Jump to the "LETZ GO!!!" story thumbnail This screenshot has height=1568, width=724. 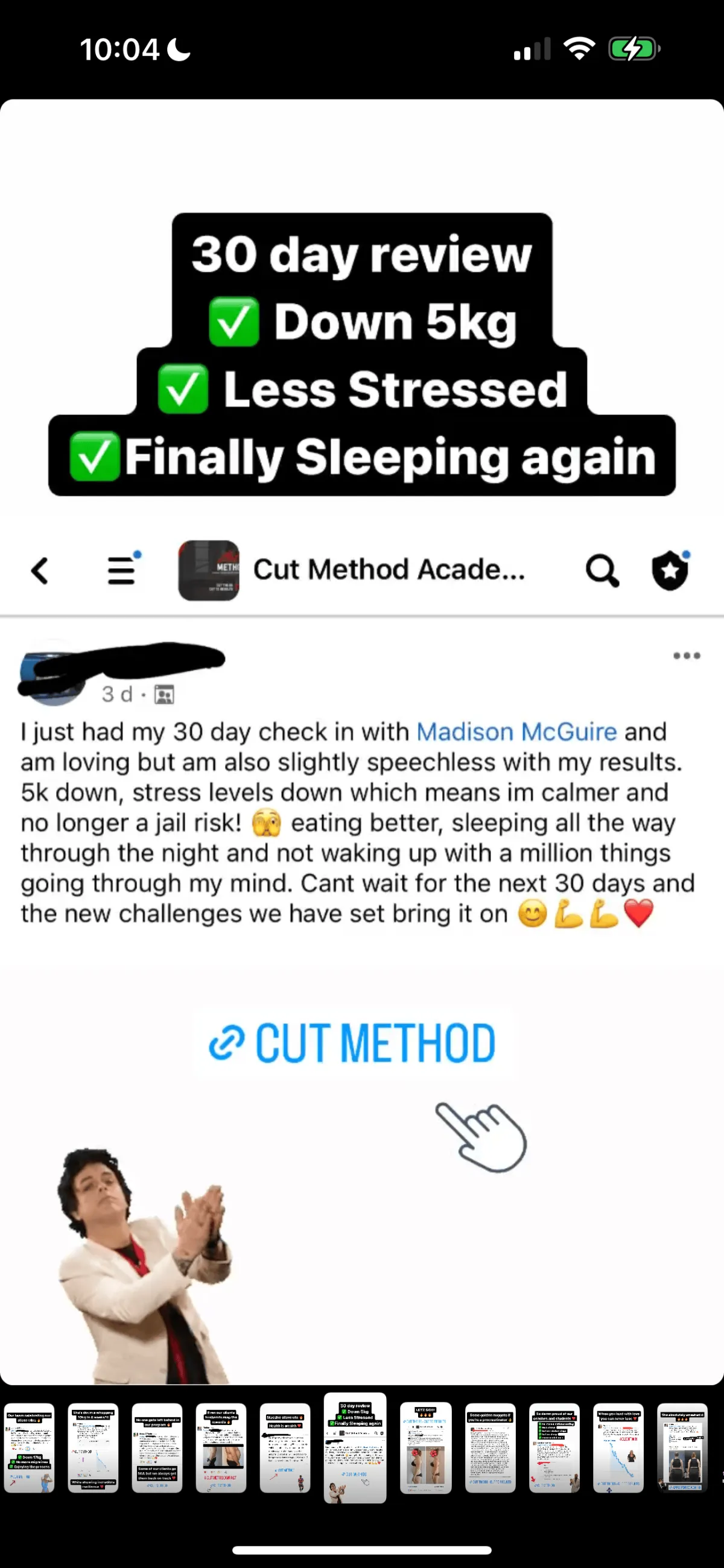tap(425, 1448)
